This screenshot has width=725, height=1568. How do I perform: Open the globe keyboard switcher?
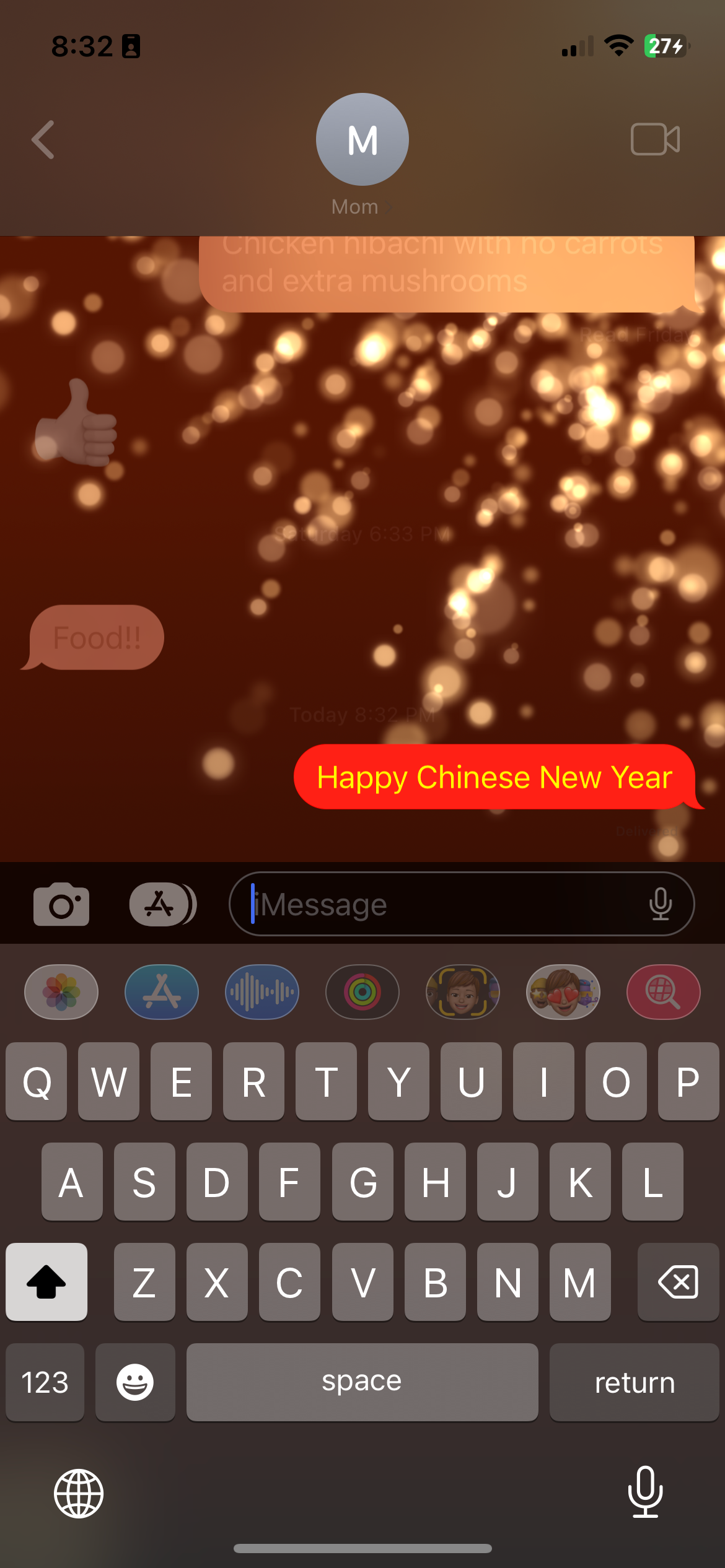point(79,1494)
